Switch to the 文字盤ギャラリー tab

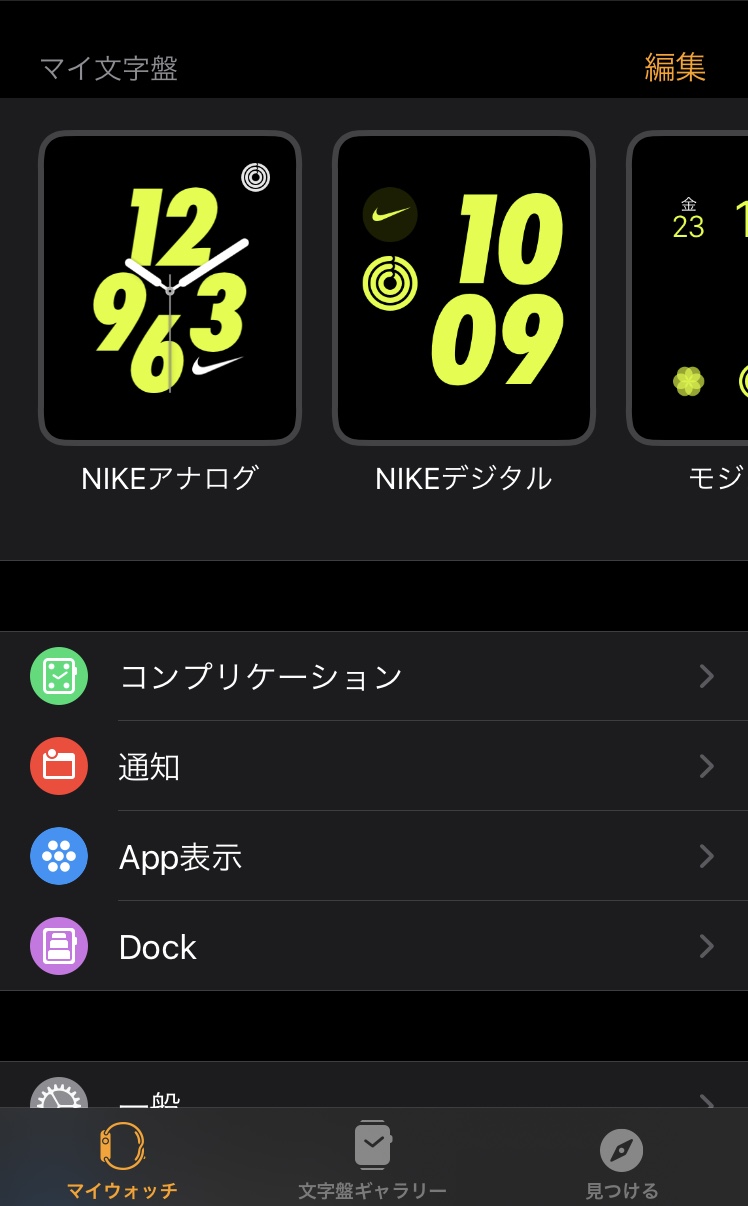point(372,1160)
